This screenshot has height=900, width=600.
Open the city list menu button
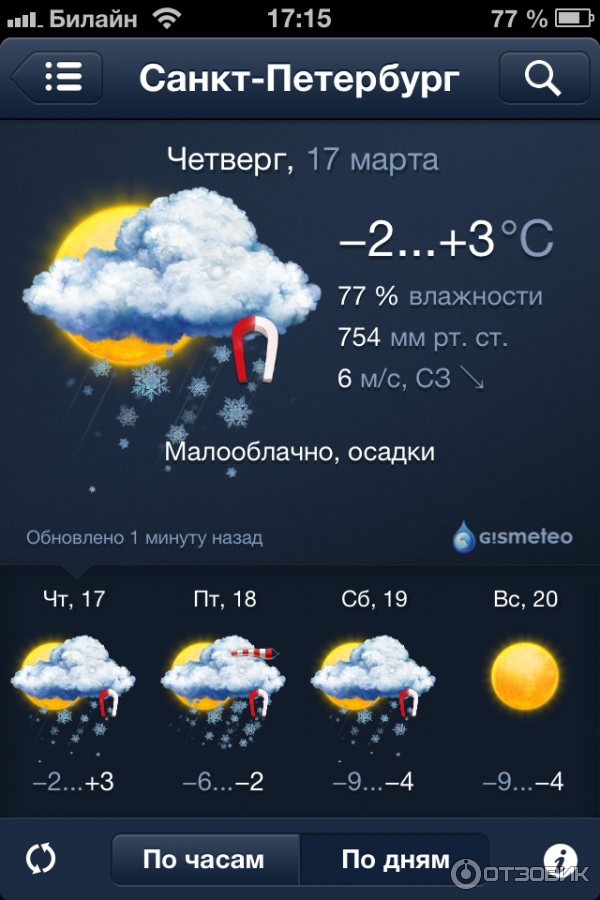coord(58,78)
